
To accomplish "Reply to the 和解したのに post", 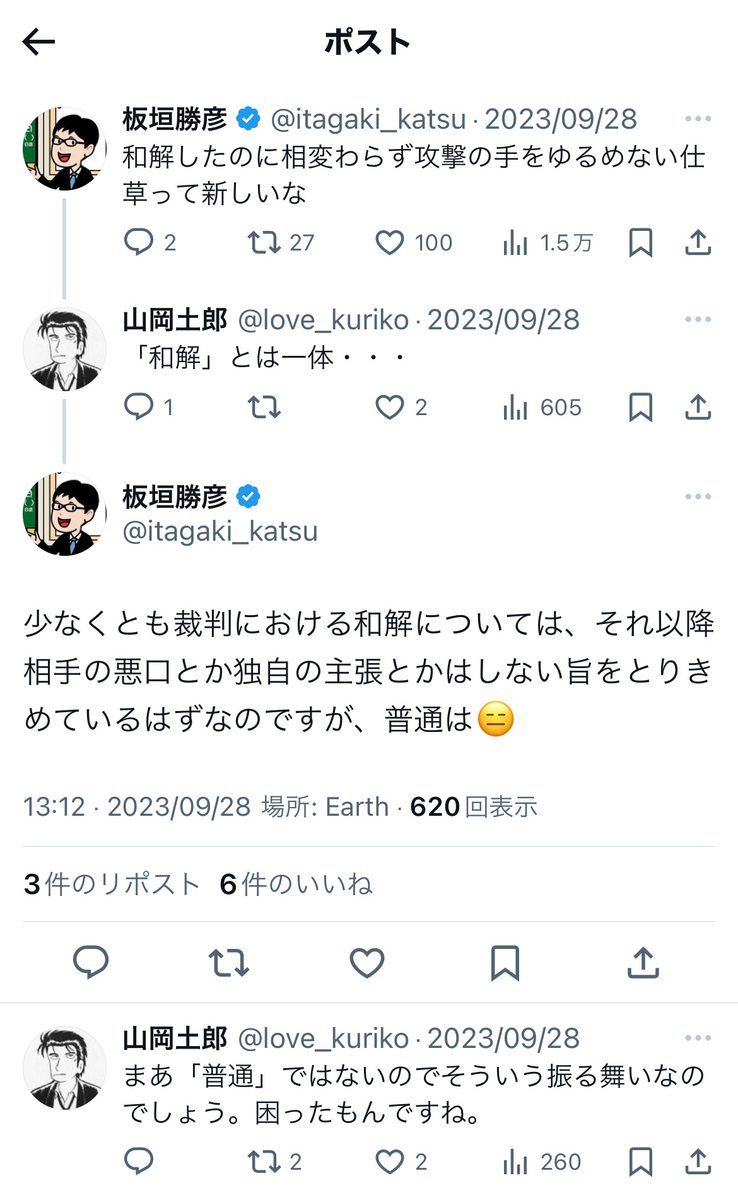I will pos(138,243).
